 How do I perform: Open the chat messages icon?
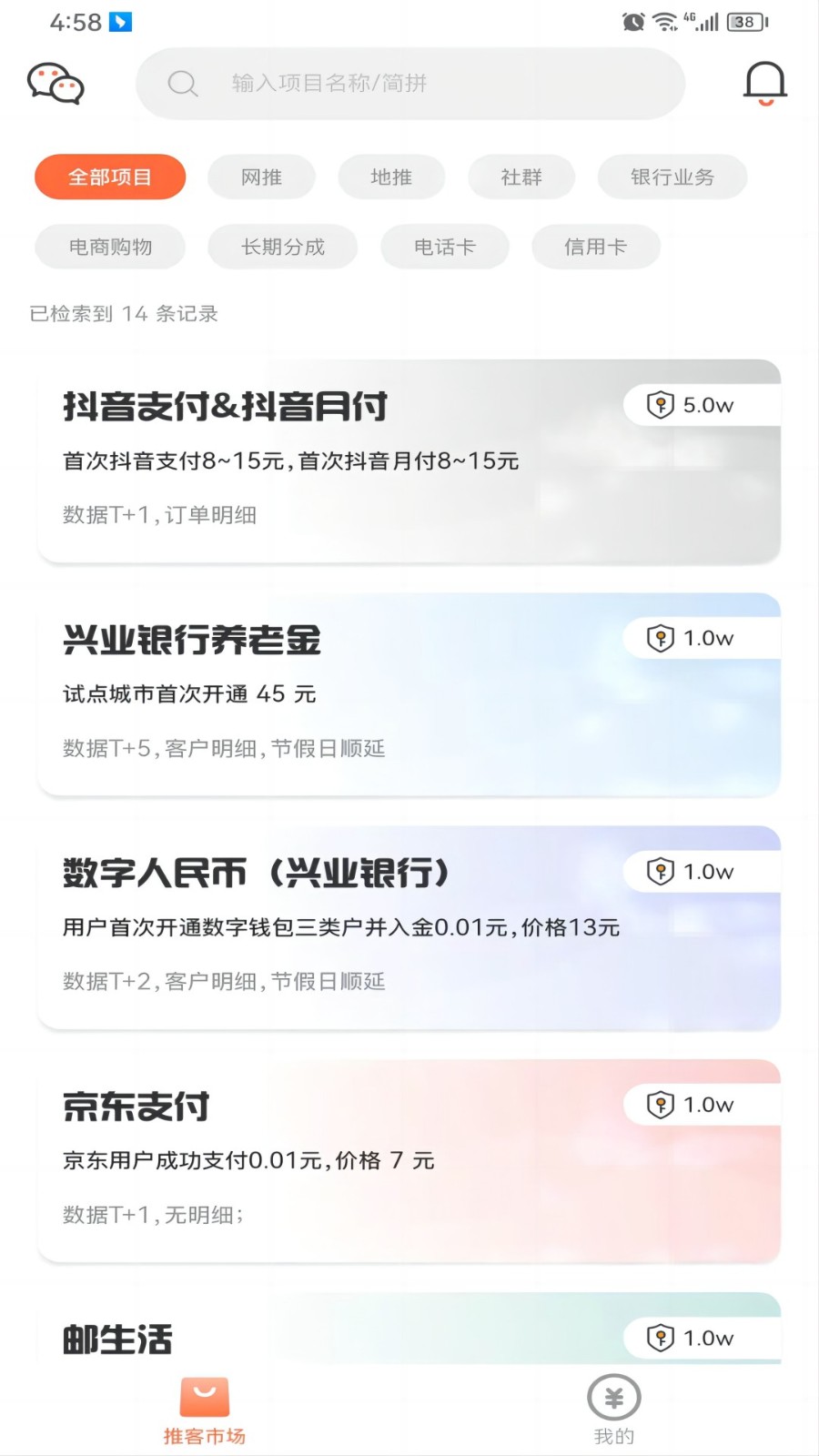tap(56, 84)
